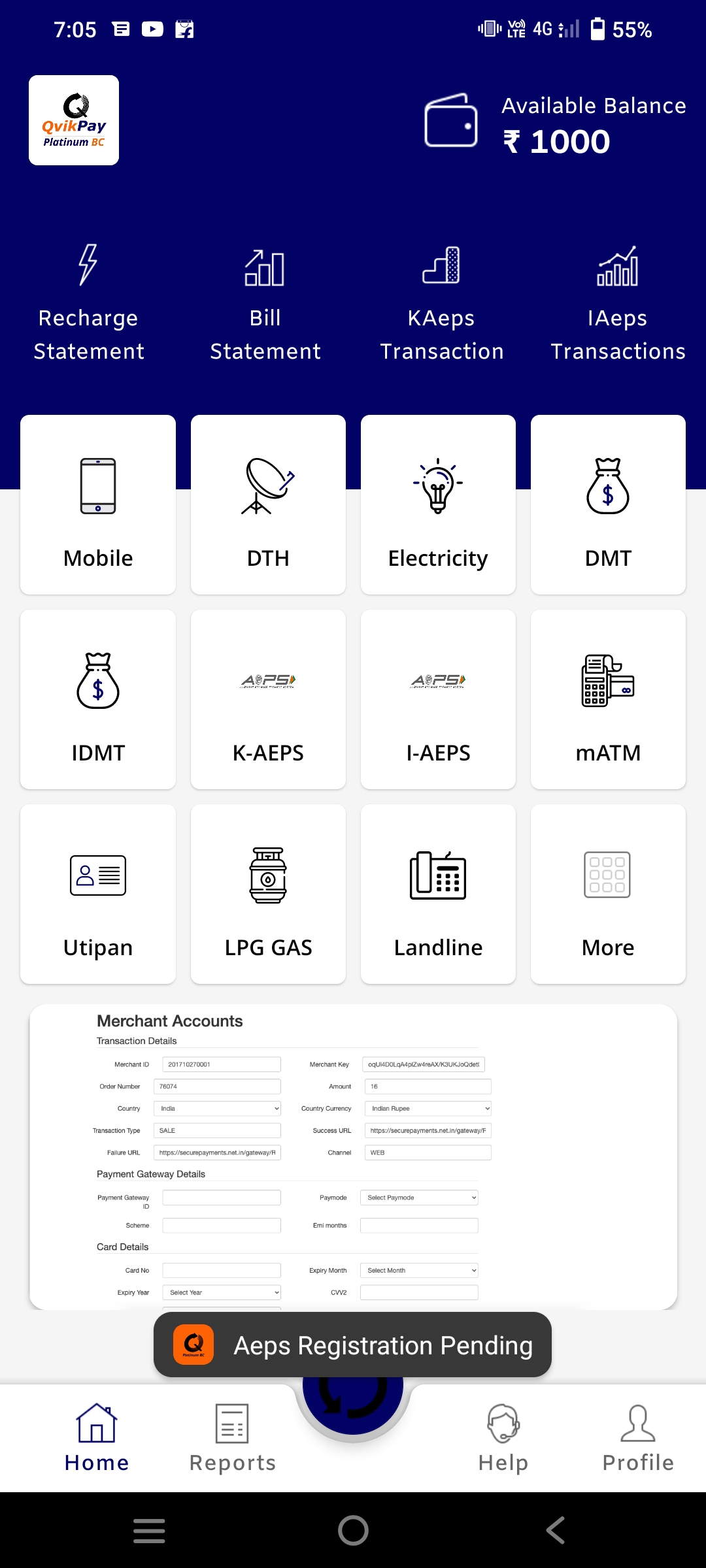The height and width of the screenshot is (1568, 706).
Task: Open Landline bill payment
Action: click(438, 894)
